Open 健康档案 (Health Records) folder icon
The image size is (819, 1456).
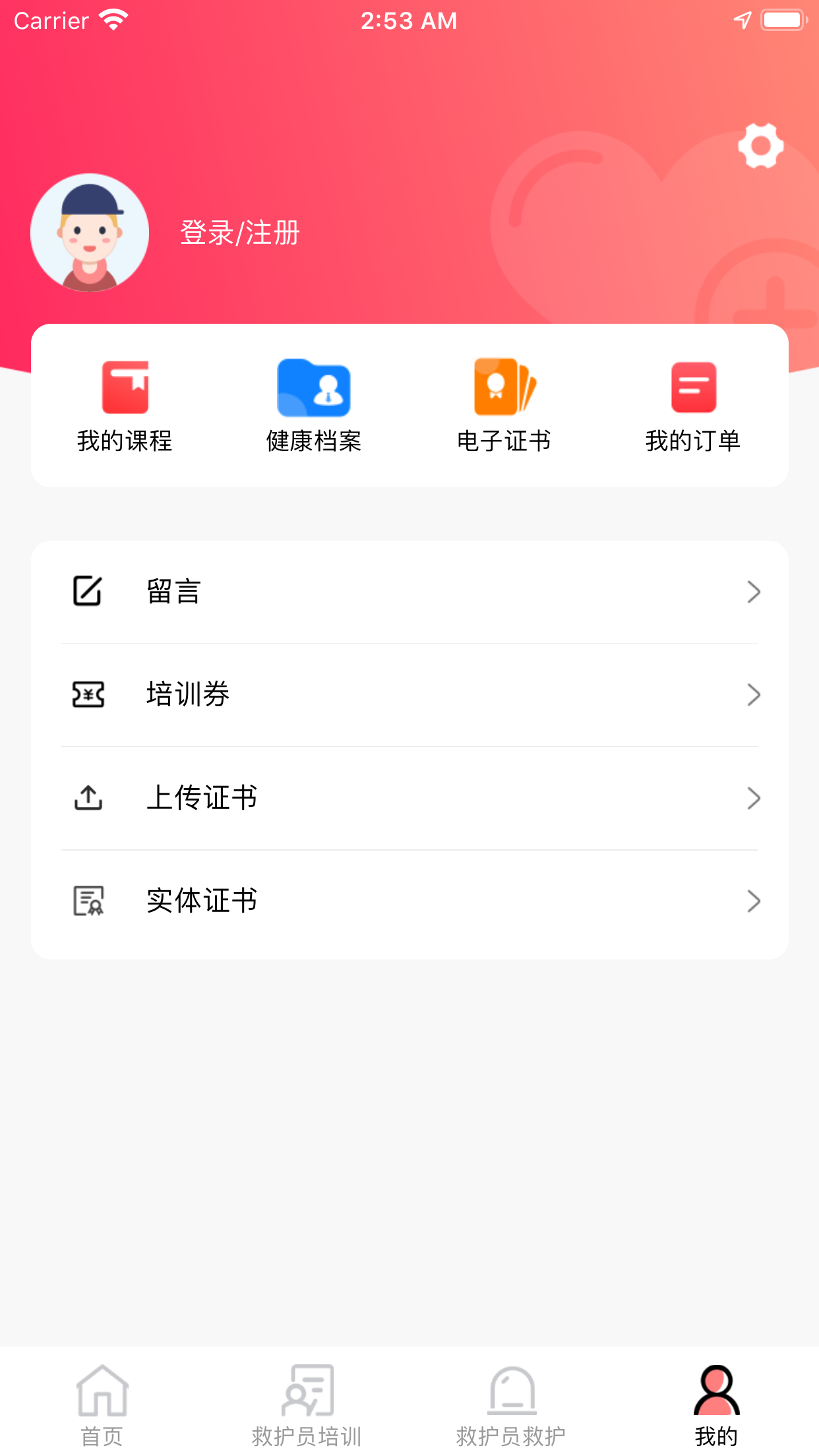point(315,388)
